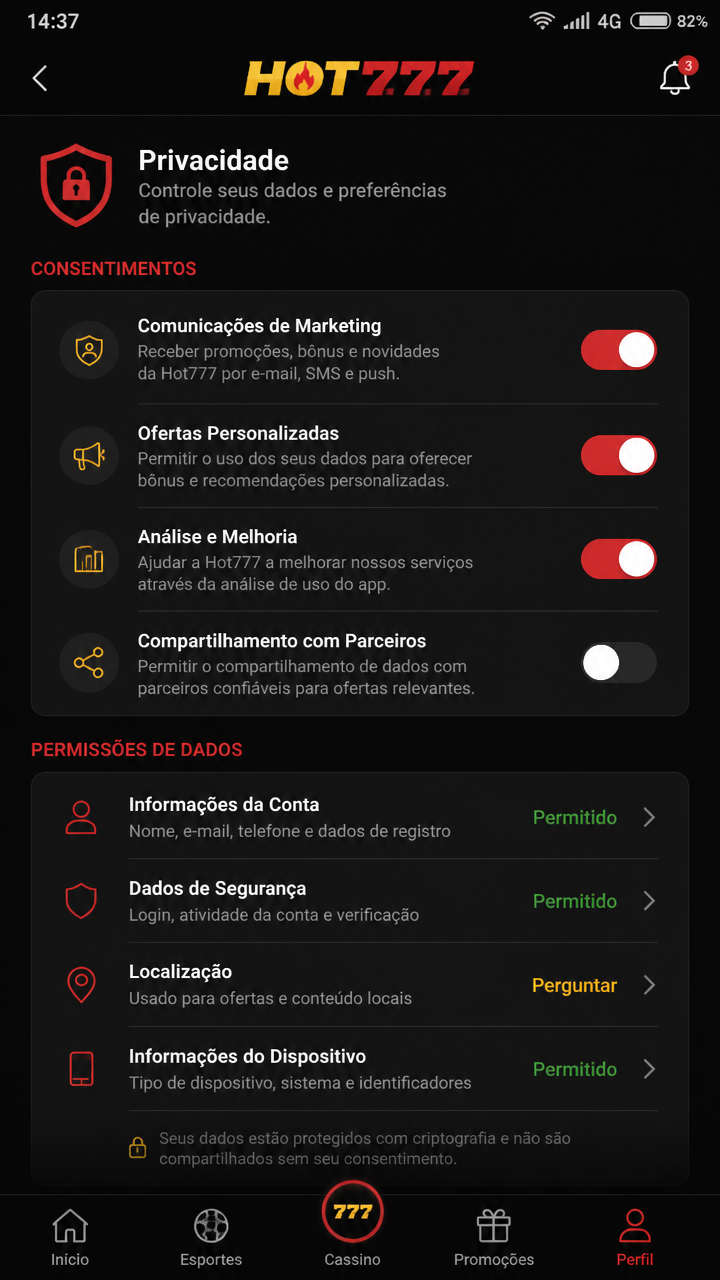Disable the Ofertas Personalizadas switch
Image resolution: width=720 pixels, height=1280 pixels.
point(619,456)
